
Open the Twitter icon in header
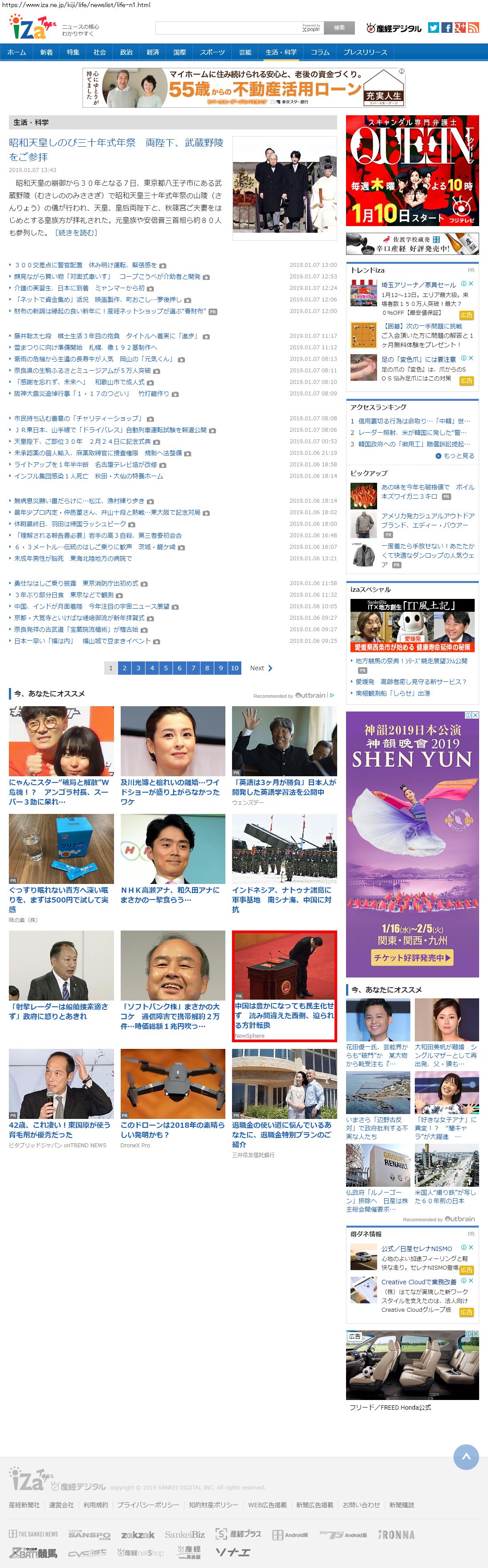pos(433,28)
